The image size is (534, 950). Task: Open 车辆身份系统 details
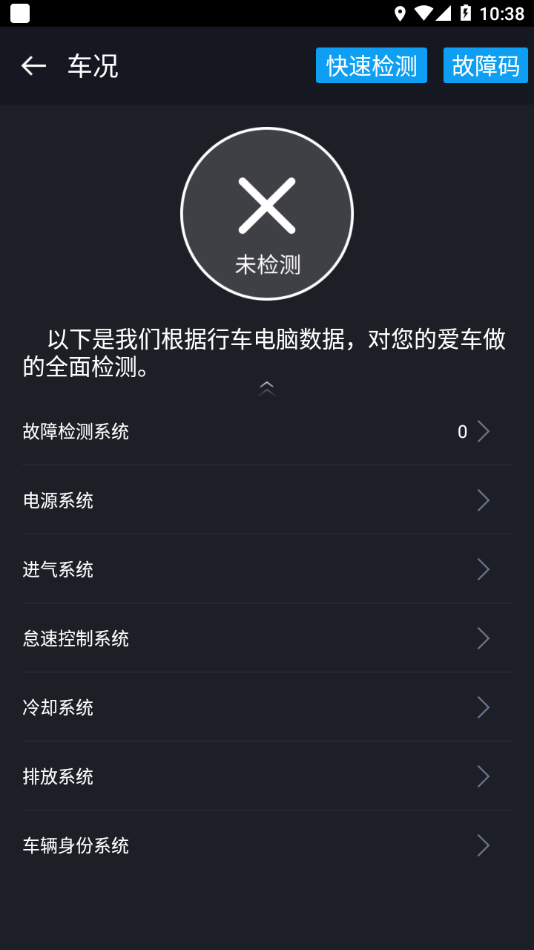[x=267, y=846]
